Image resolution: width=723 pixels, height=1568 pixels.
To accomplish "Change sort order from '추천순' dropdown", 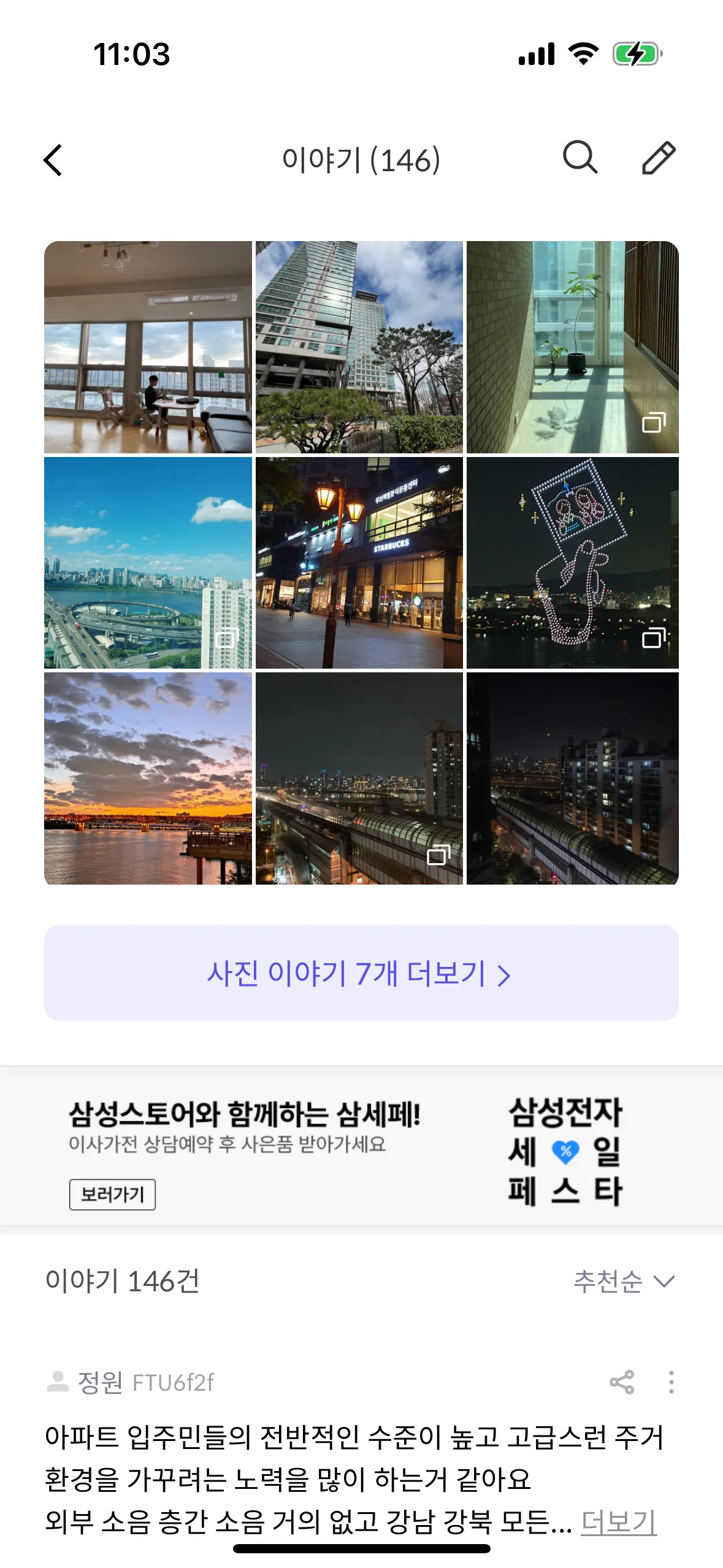I will pyautogui.click(x=623, y=1281).
